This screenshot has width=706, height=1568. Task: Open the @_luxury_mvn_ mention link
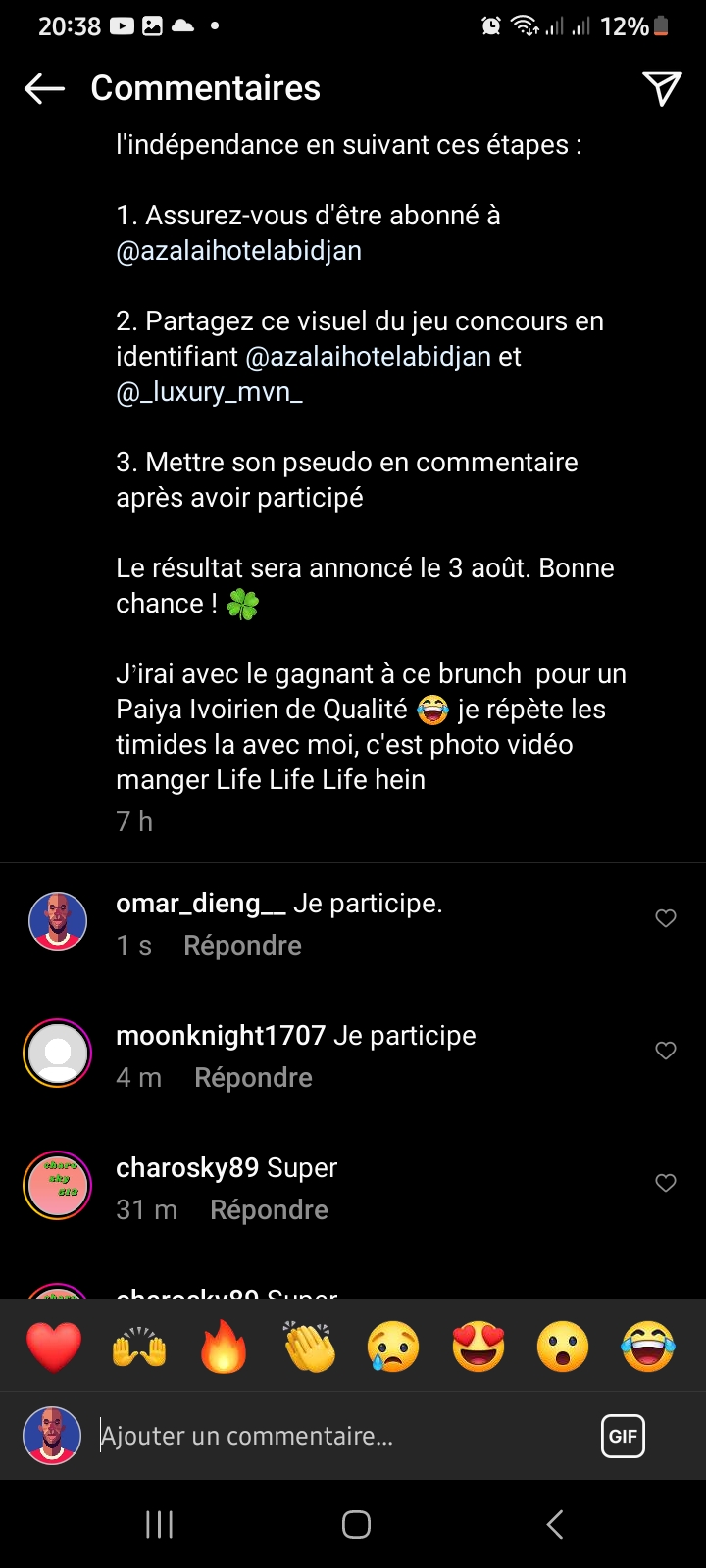[x=209, y=392]
